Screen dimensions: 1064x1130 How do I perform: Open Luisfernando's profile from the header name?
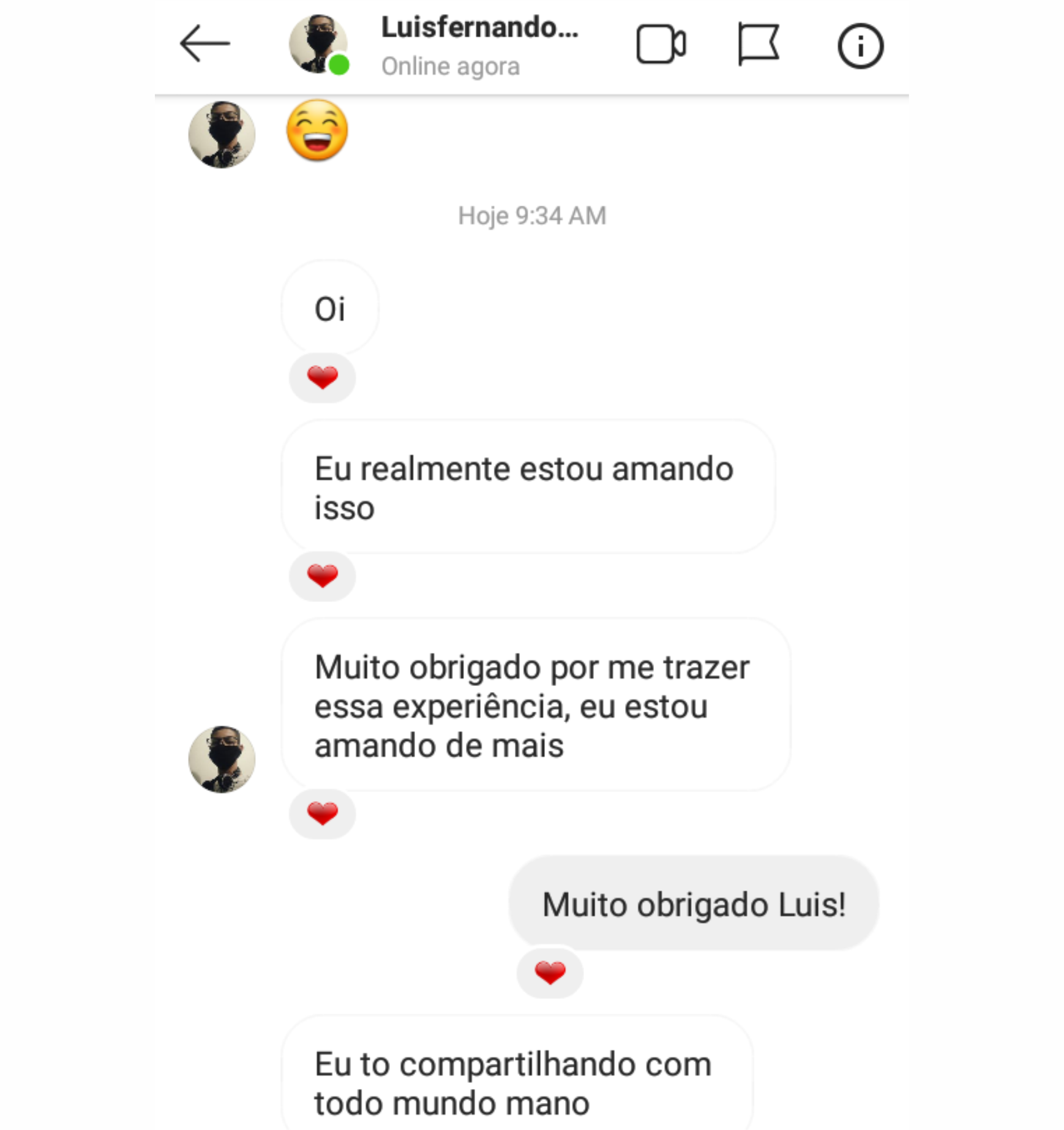tap(479, 28)
